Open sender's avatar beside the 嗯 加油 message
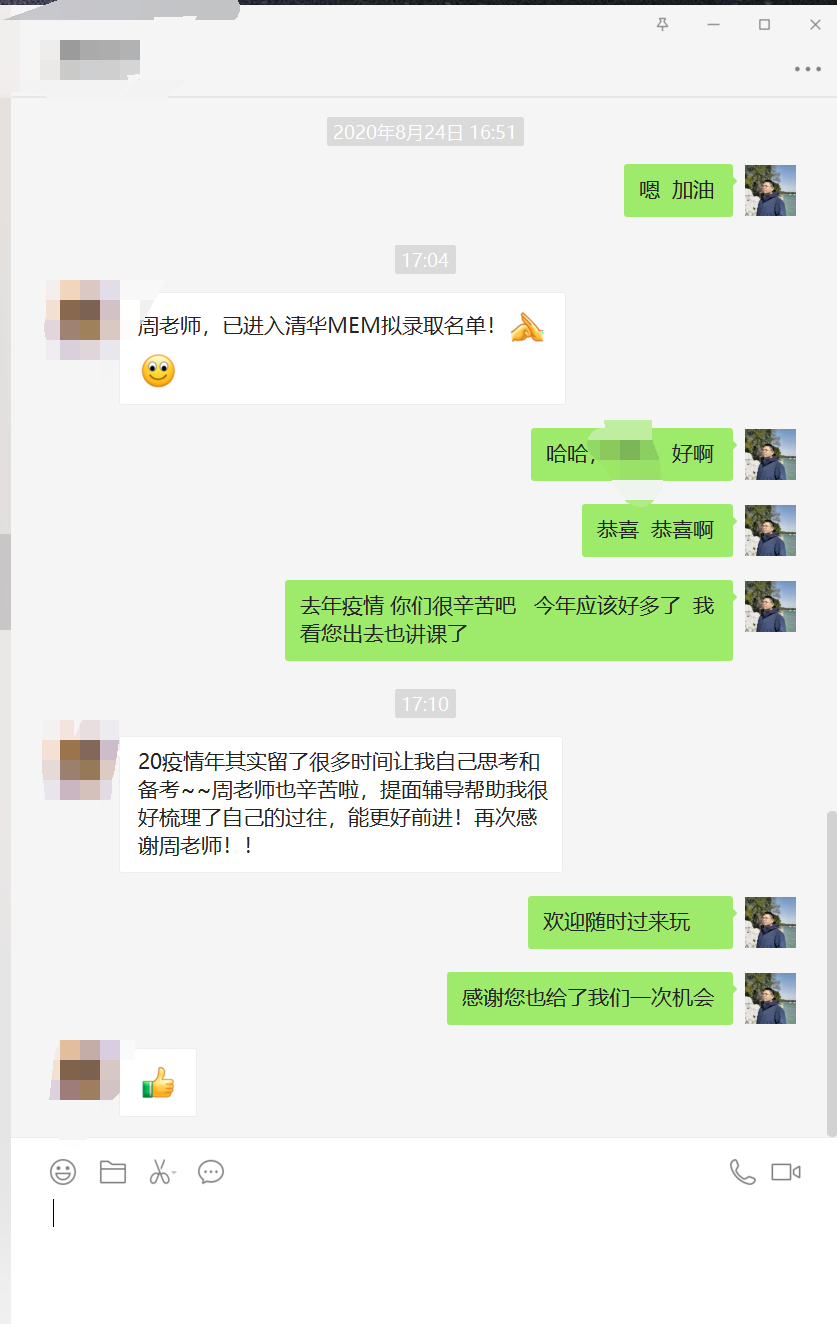 coord(770,190)
